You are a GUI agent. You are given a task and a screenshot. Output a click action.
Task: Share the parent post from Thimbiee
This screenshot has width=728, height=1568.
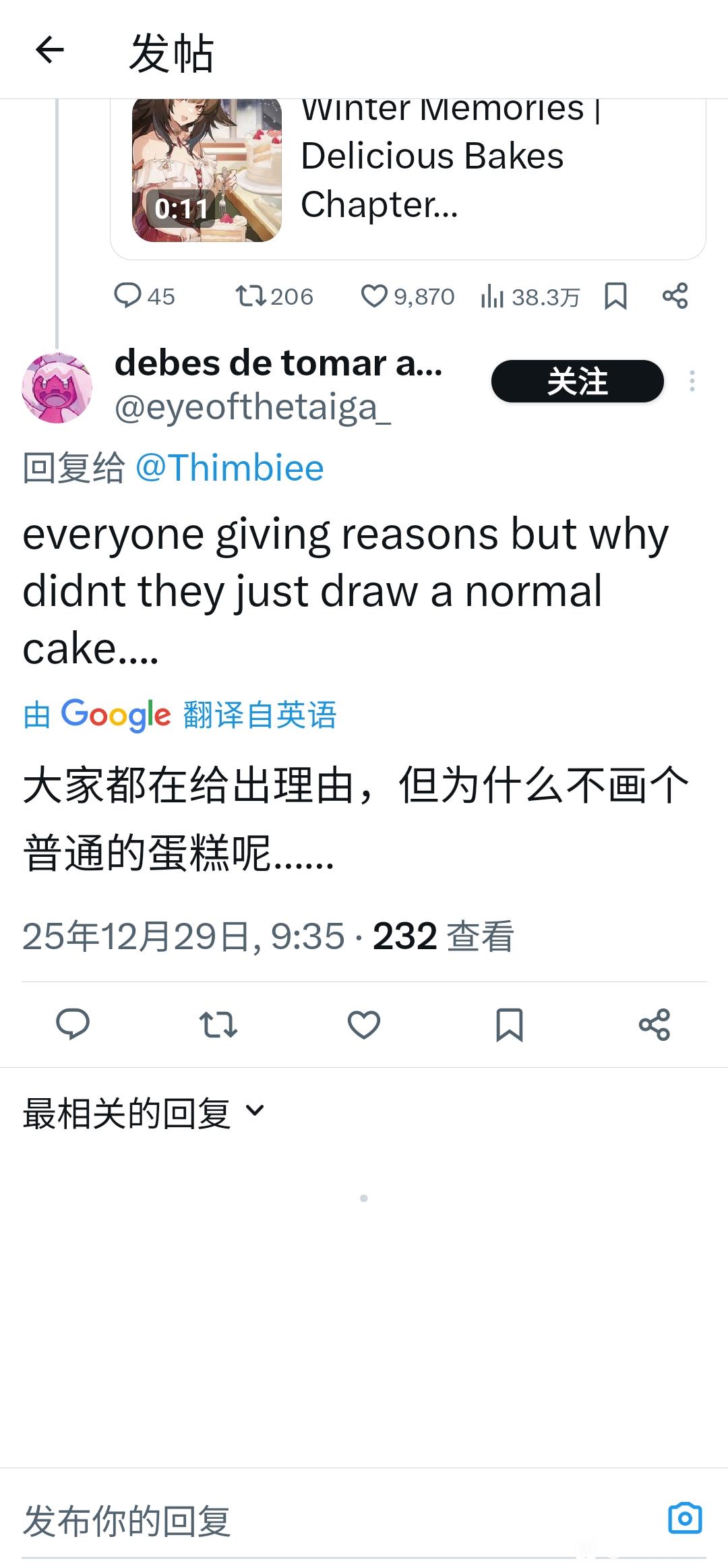tap(675, 296)
